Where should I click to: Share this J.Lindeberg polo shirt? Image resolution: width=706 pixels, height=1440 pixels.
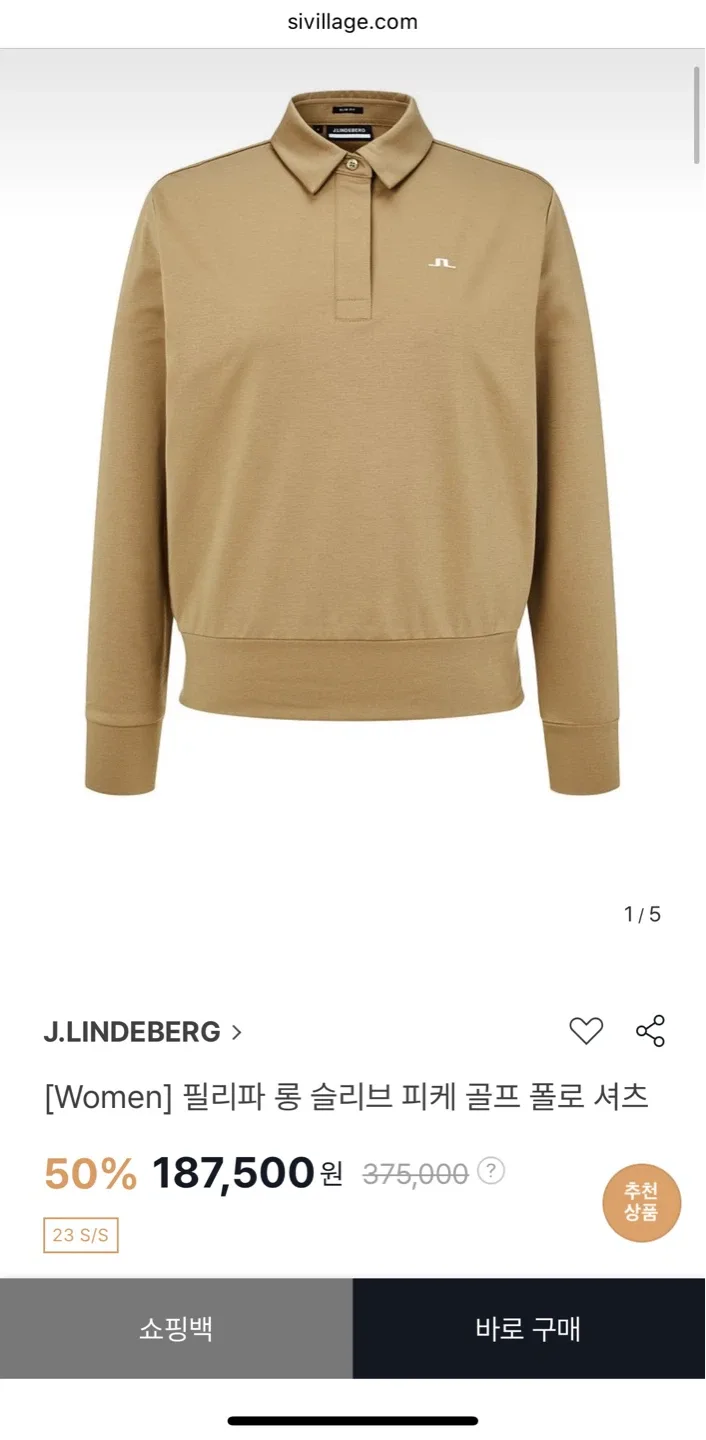click(650, 1031)
